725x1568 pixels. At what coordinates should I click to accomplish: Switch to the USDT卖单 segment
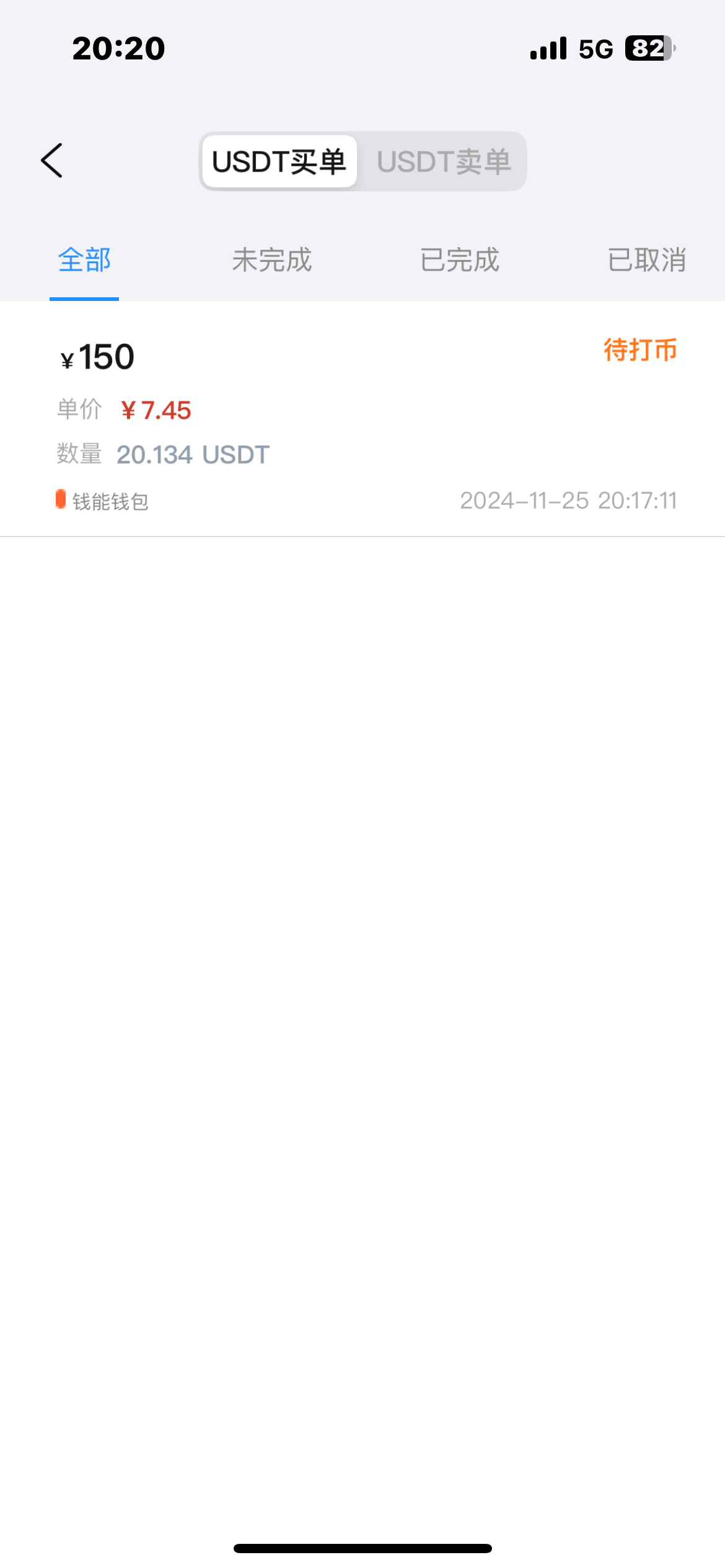(x=444, y=162)
